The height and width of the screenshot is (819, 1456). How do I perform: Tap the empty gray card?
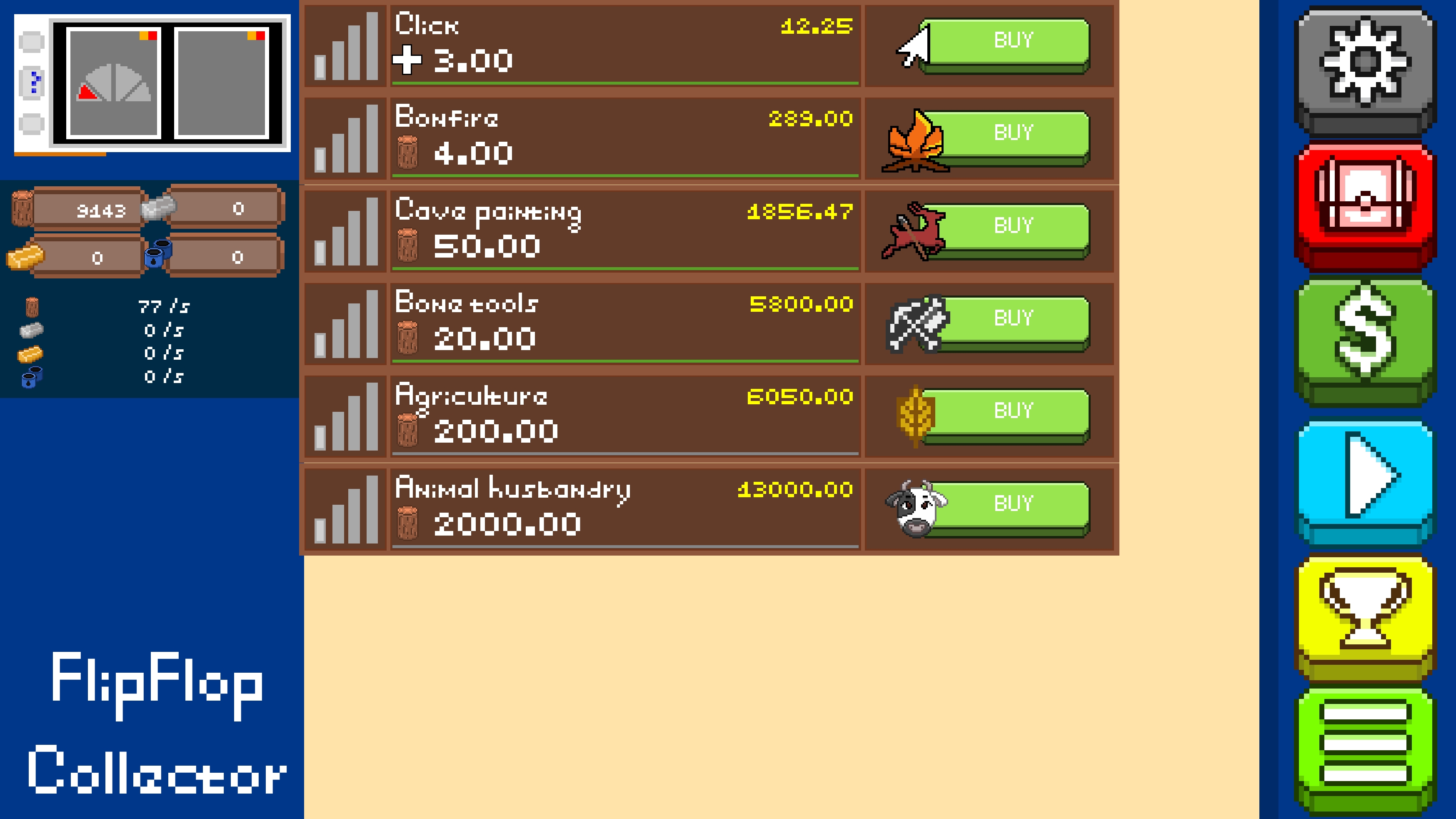(221, 83)
